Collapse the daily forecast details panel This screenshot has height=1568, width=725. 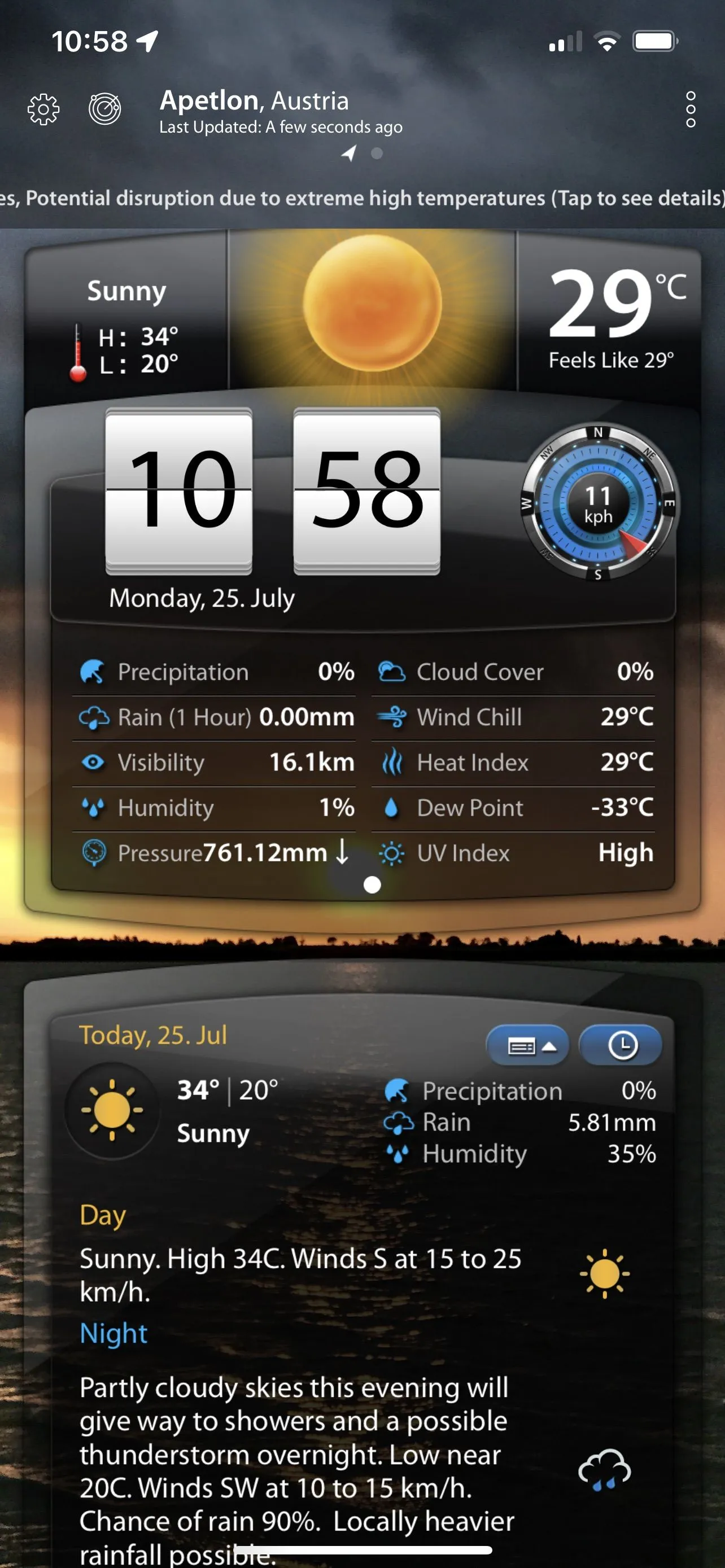[x=527, y=1046]
